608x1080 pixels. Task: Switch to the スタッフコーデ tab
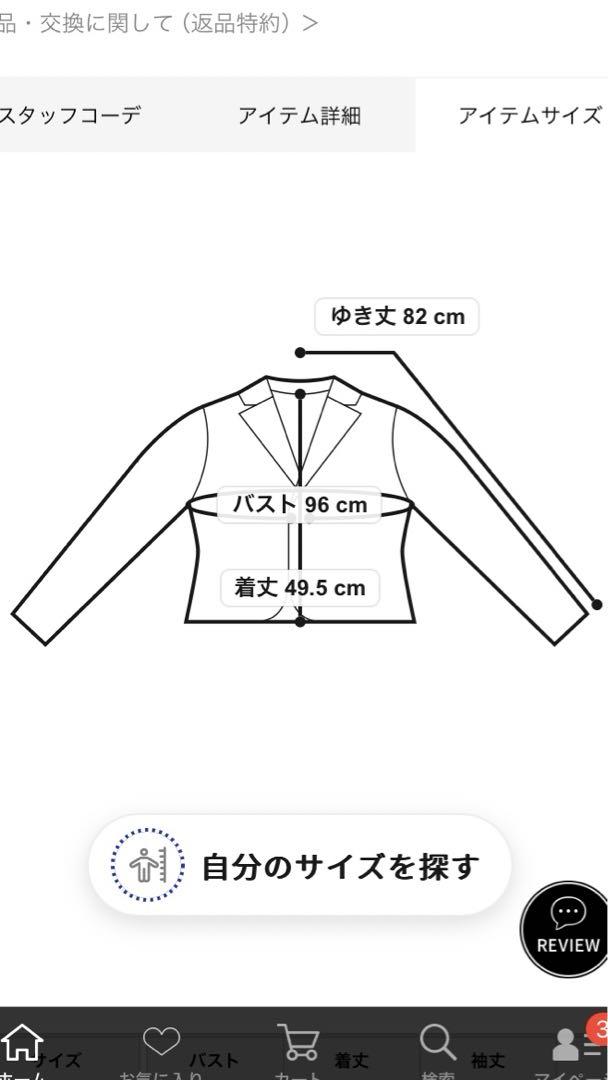[70, 115]
